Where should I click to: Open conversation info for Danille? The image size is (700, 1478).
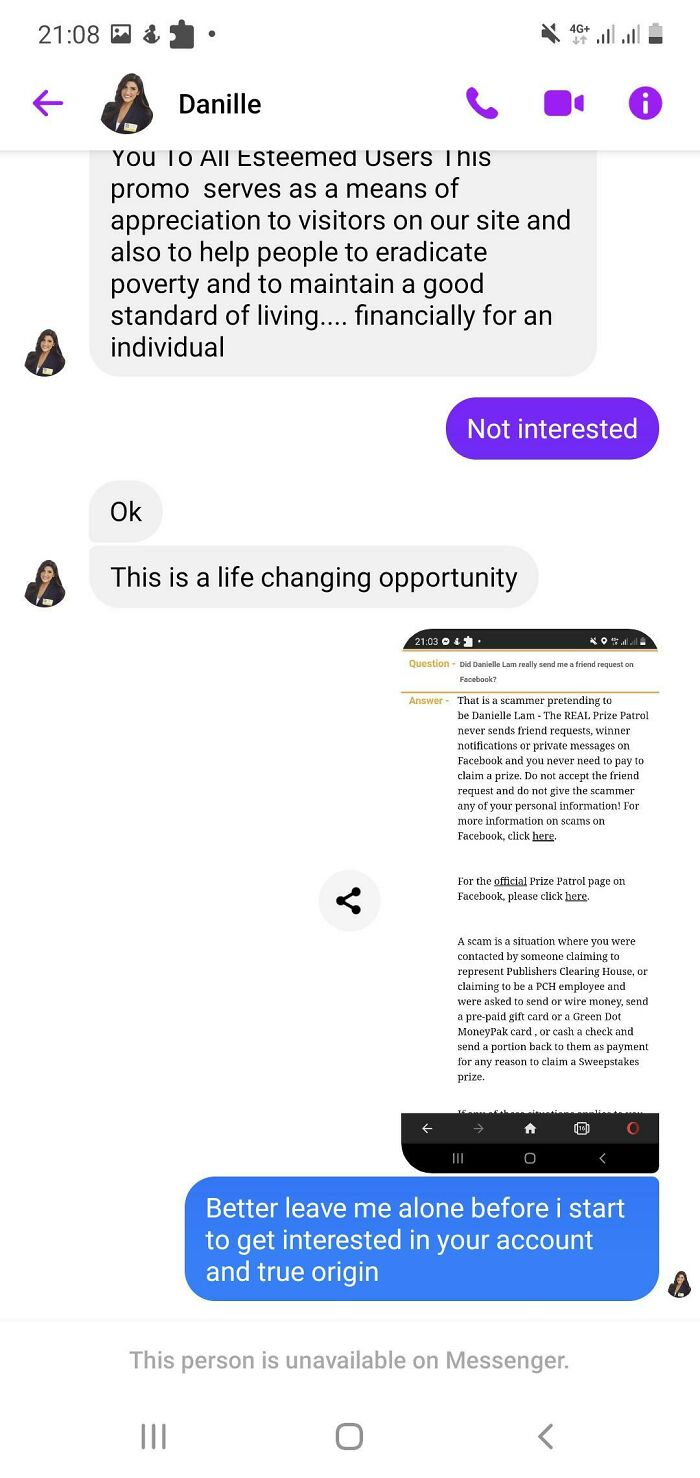[x=645, y=103]
